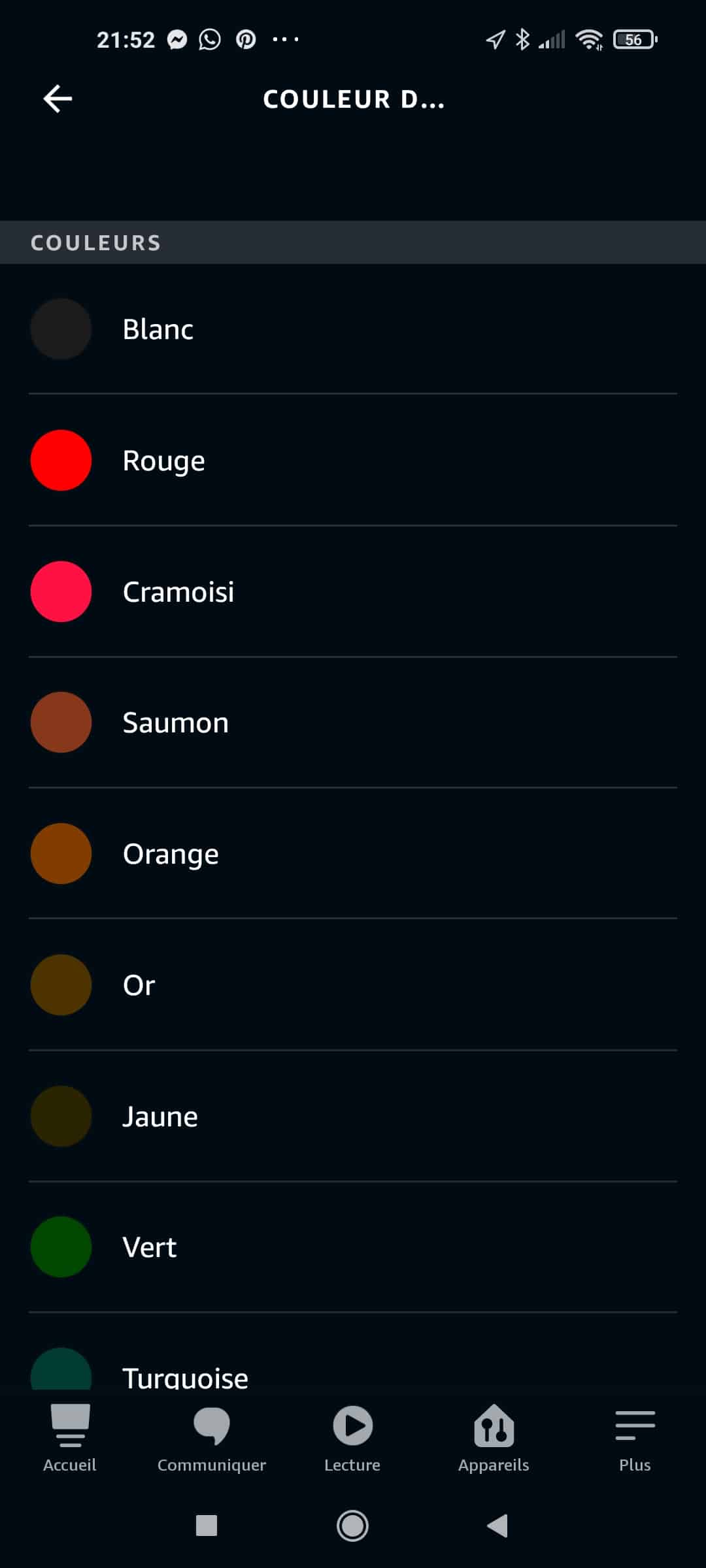Viewport: 706px width, 1568px height.
Task: Select Saumon from the colors list
Action: point(353,723)
